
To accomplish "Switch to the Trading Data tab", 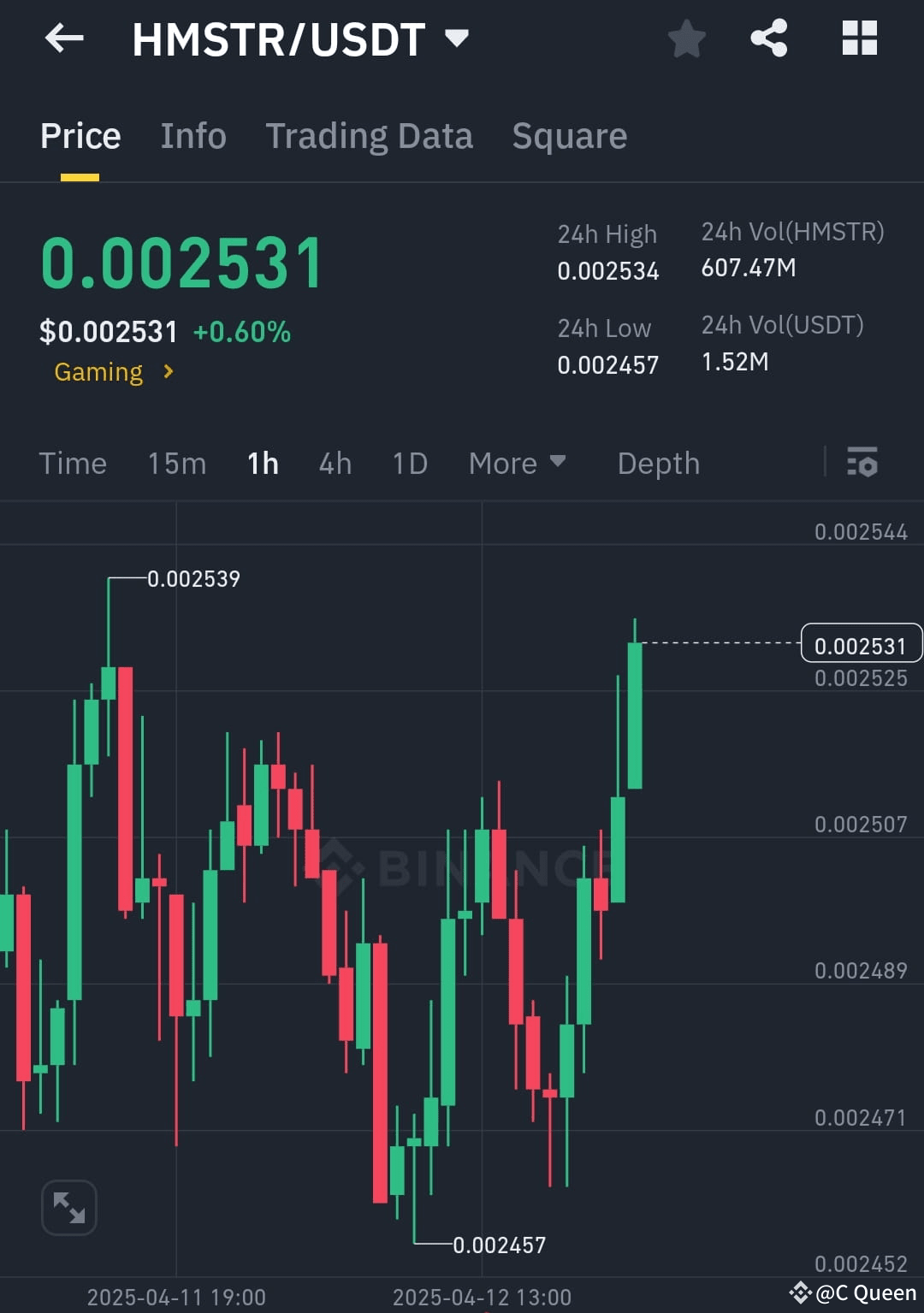I will [x=370, y=135].
